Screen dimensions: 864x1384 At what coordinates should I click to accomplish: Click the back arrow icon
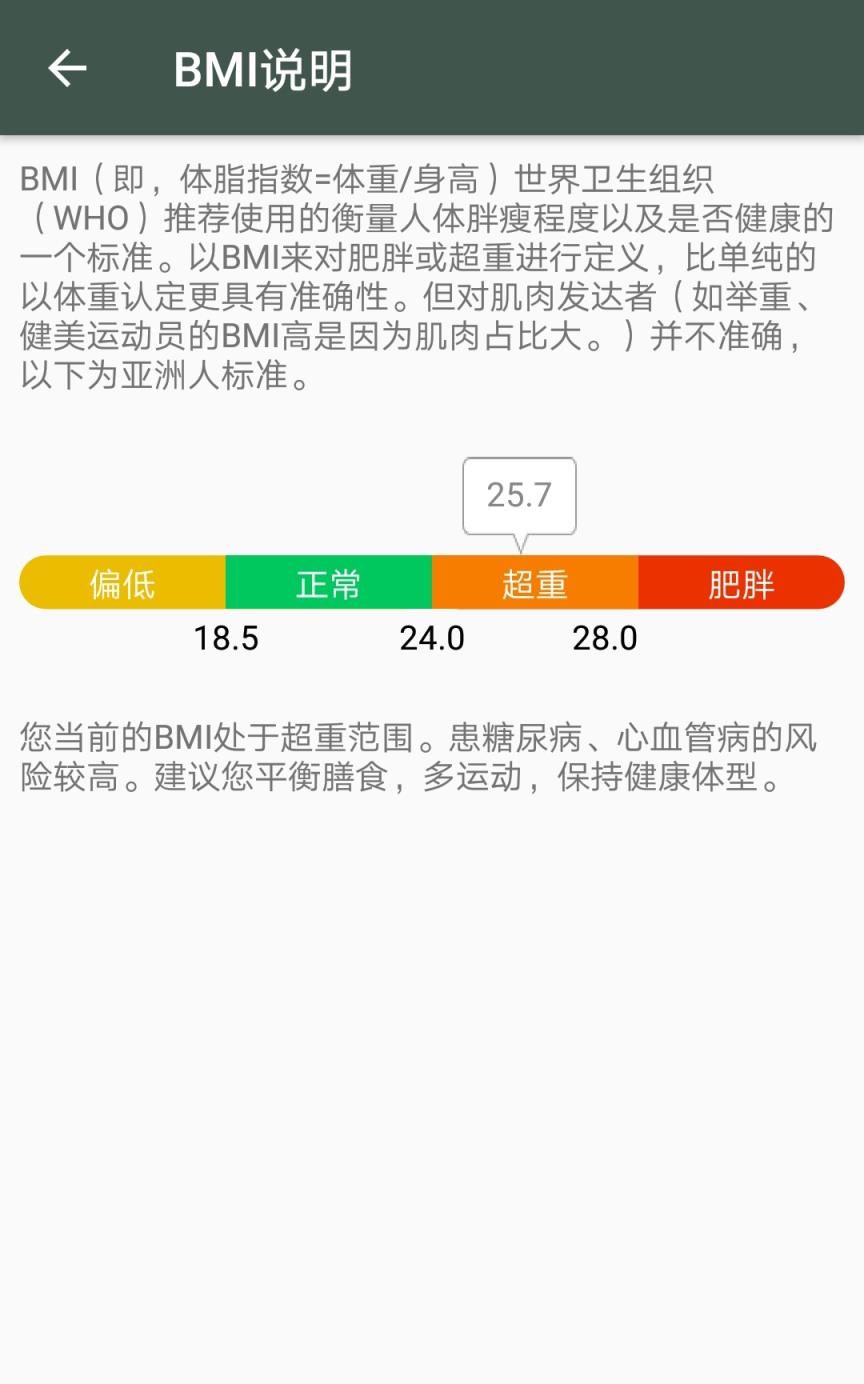pos(64,68)
